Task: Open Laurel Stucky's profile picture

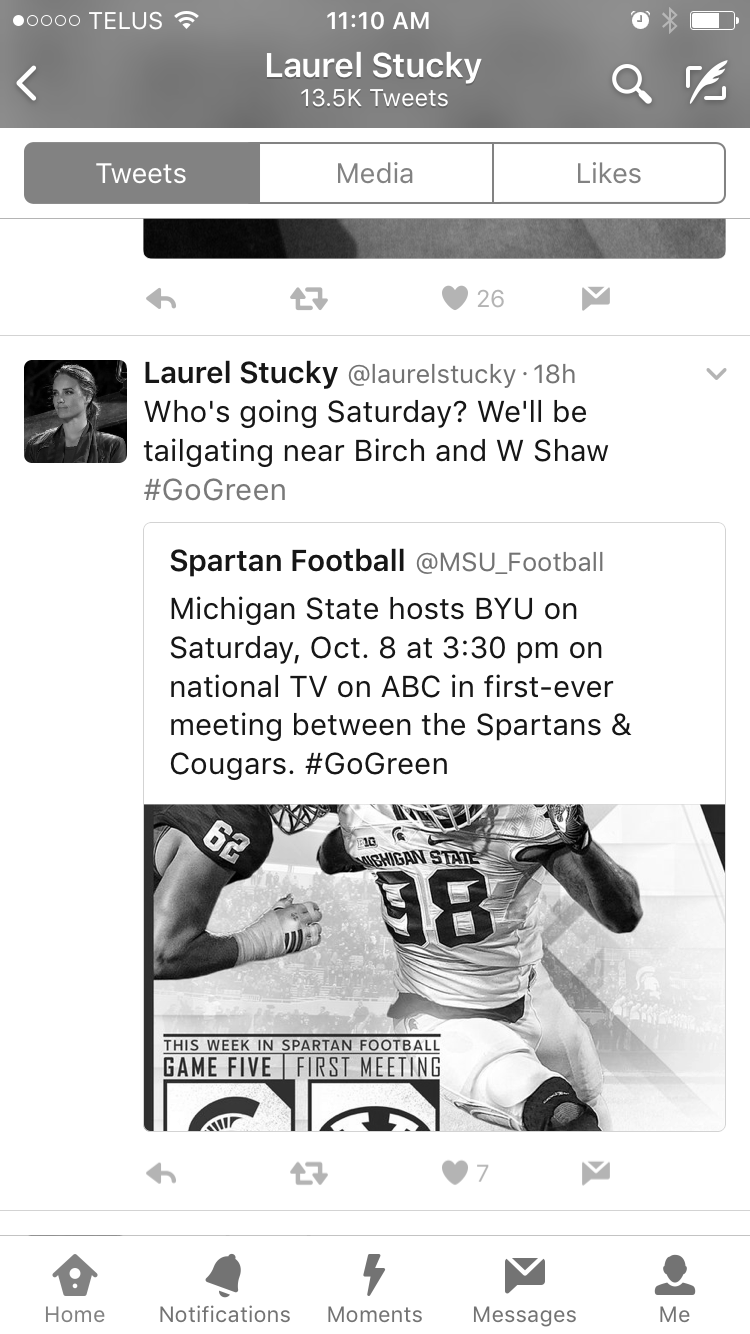Action: pos(76,411)
